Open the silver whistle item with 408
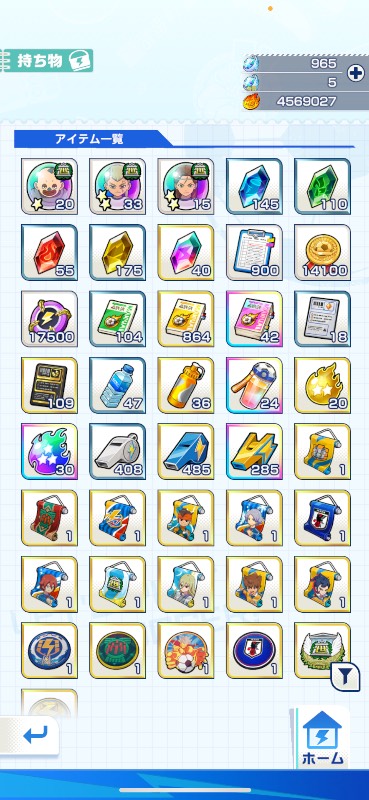Viewport: 369px width, 800px height. pyautogui.click(x=117, y=452)
